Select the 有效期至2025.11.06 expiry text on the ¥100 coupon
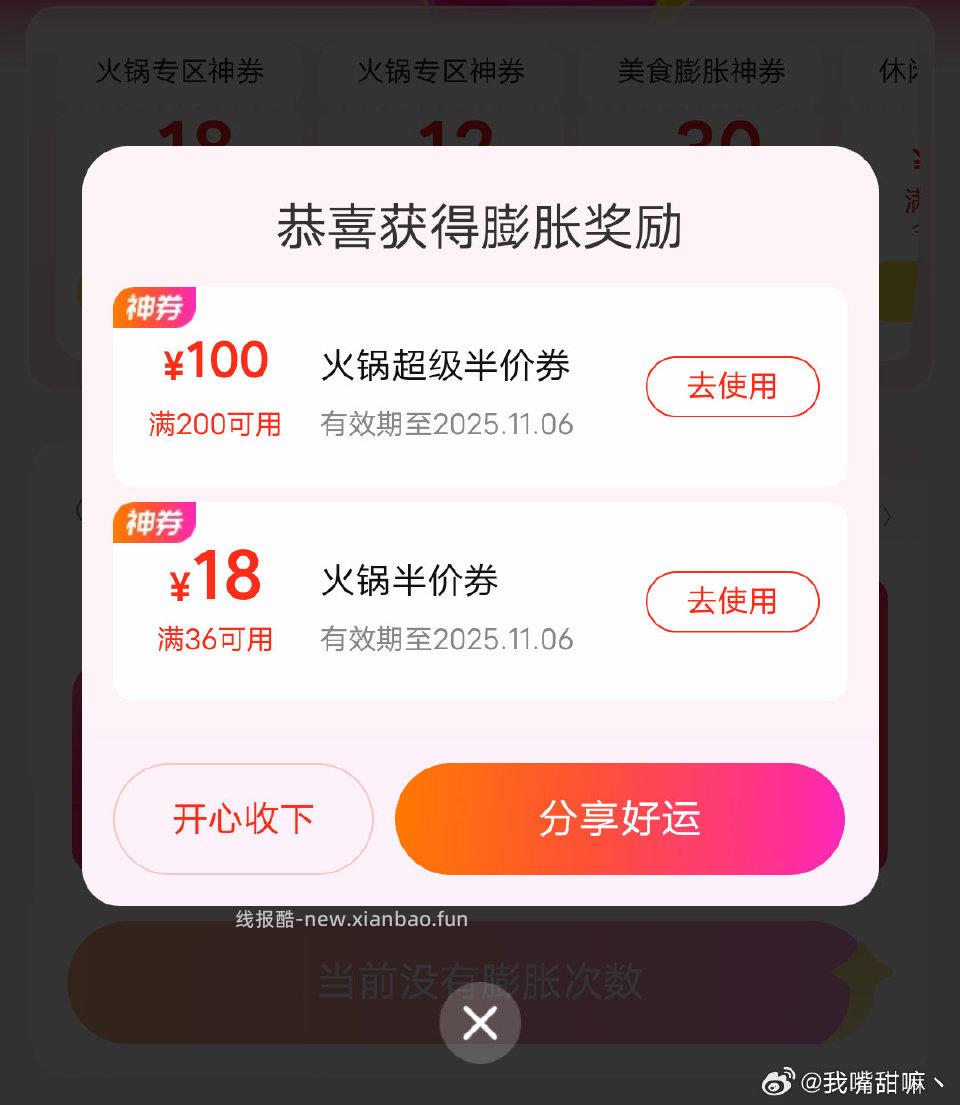Screen dimensions: 960x1105 click(x=446, y=424)
